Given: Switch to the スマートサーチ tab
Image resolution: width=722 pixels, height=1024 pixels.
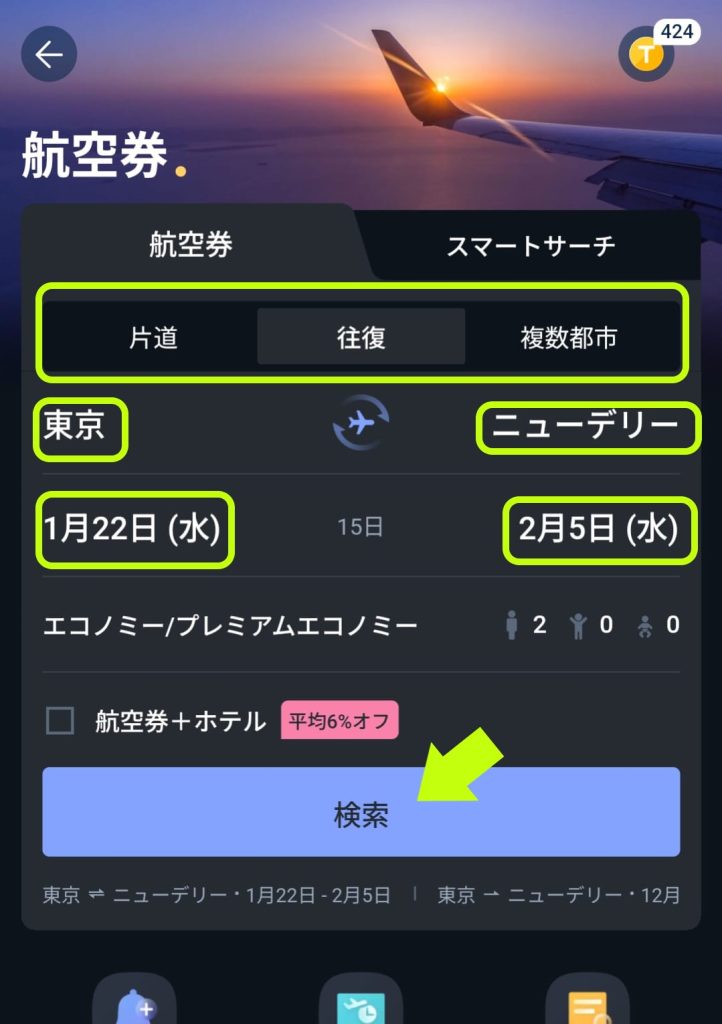Looking at the screenshot, I should [530, 246].
